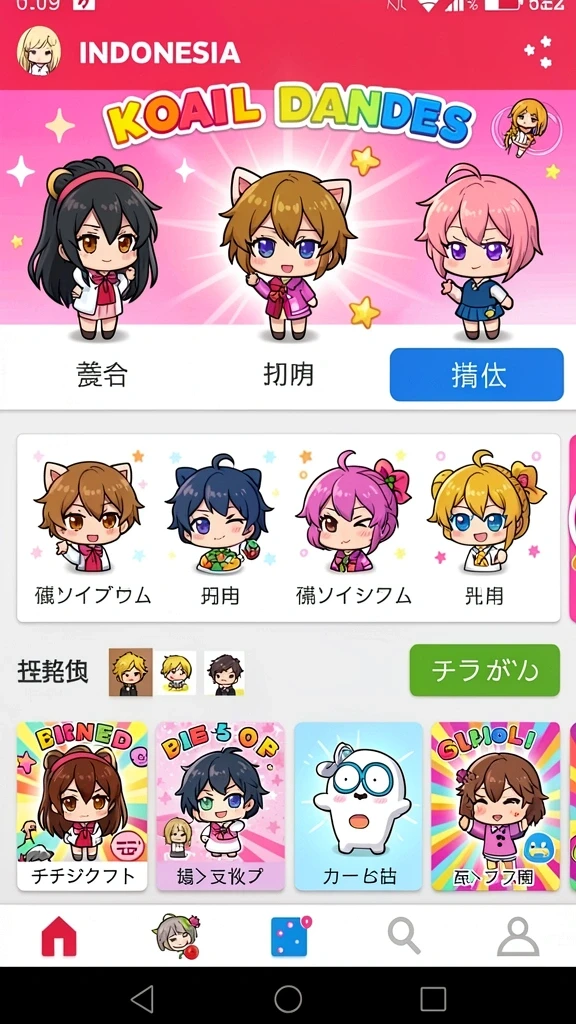Open the cat-eared brown-haired sticker item
The width and height of the screenshot is (576, 1024).
pyautogui.click(x=93, y=528)
